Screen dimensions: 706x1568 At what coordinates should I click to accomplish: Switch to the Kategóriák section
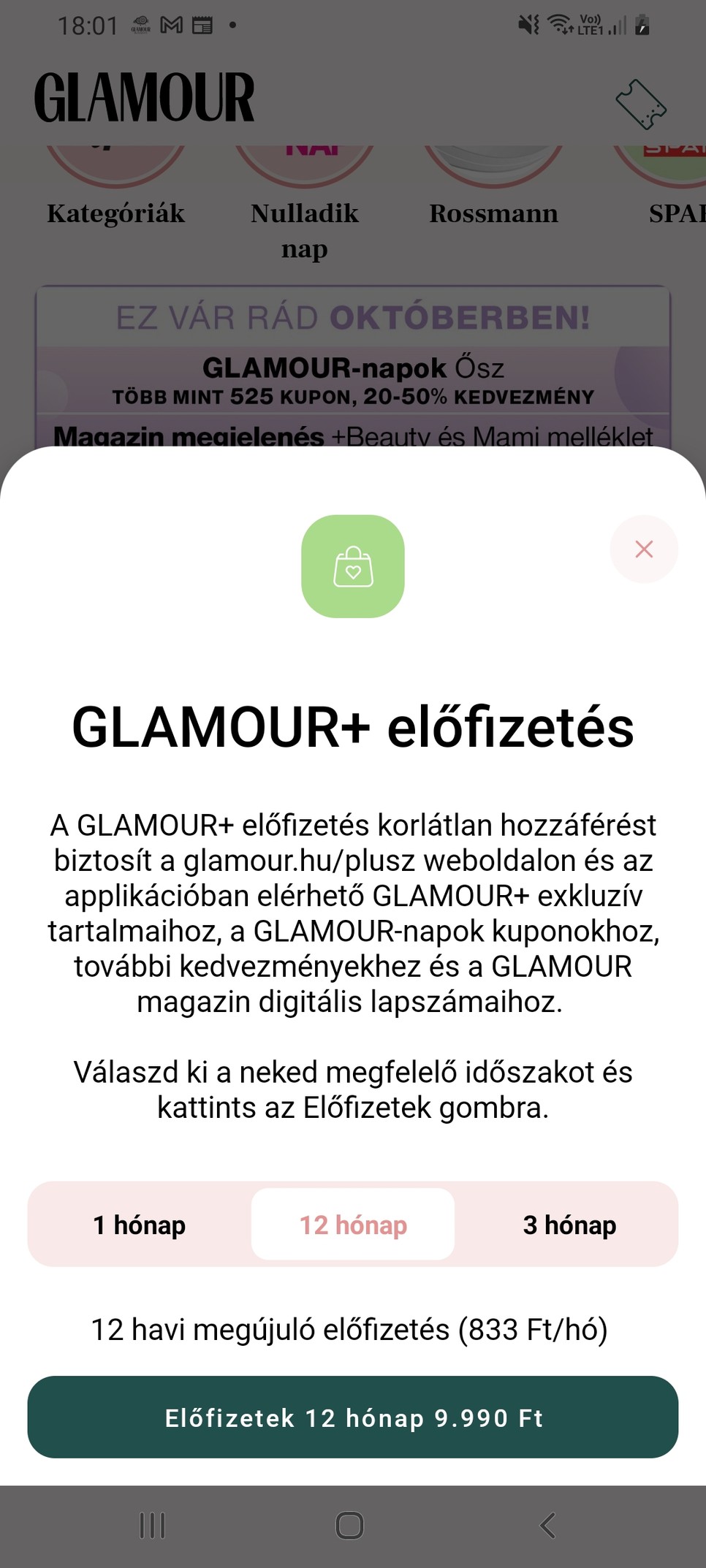[x=115, y=213]
